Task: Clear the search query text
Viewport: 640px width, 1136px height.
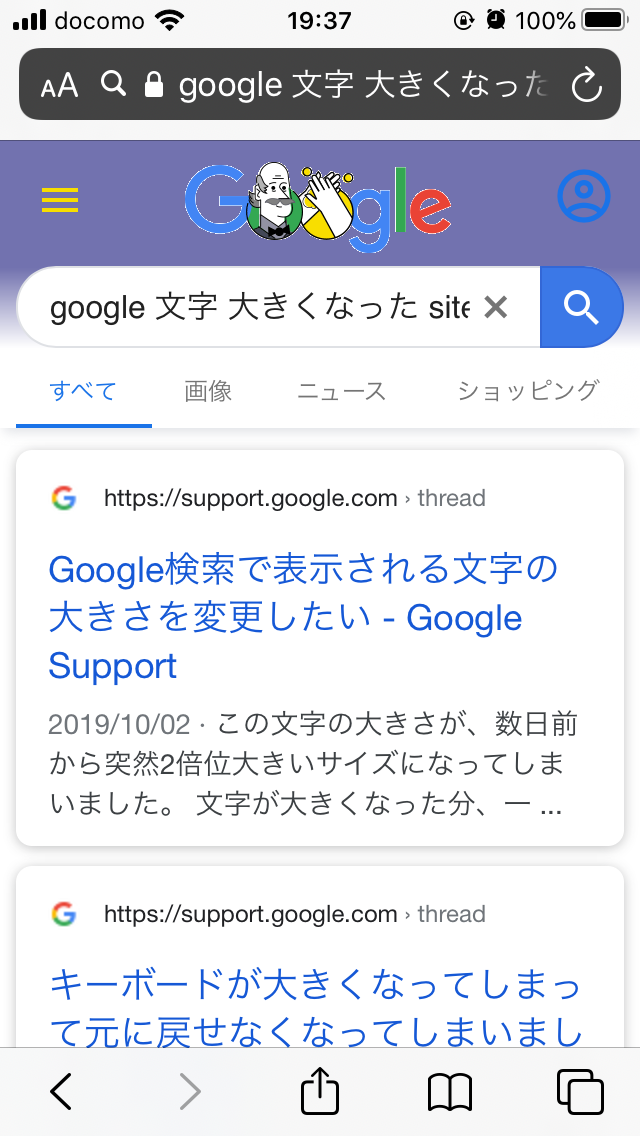Action: click(x=495, y=307)
